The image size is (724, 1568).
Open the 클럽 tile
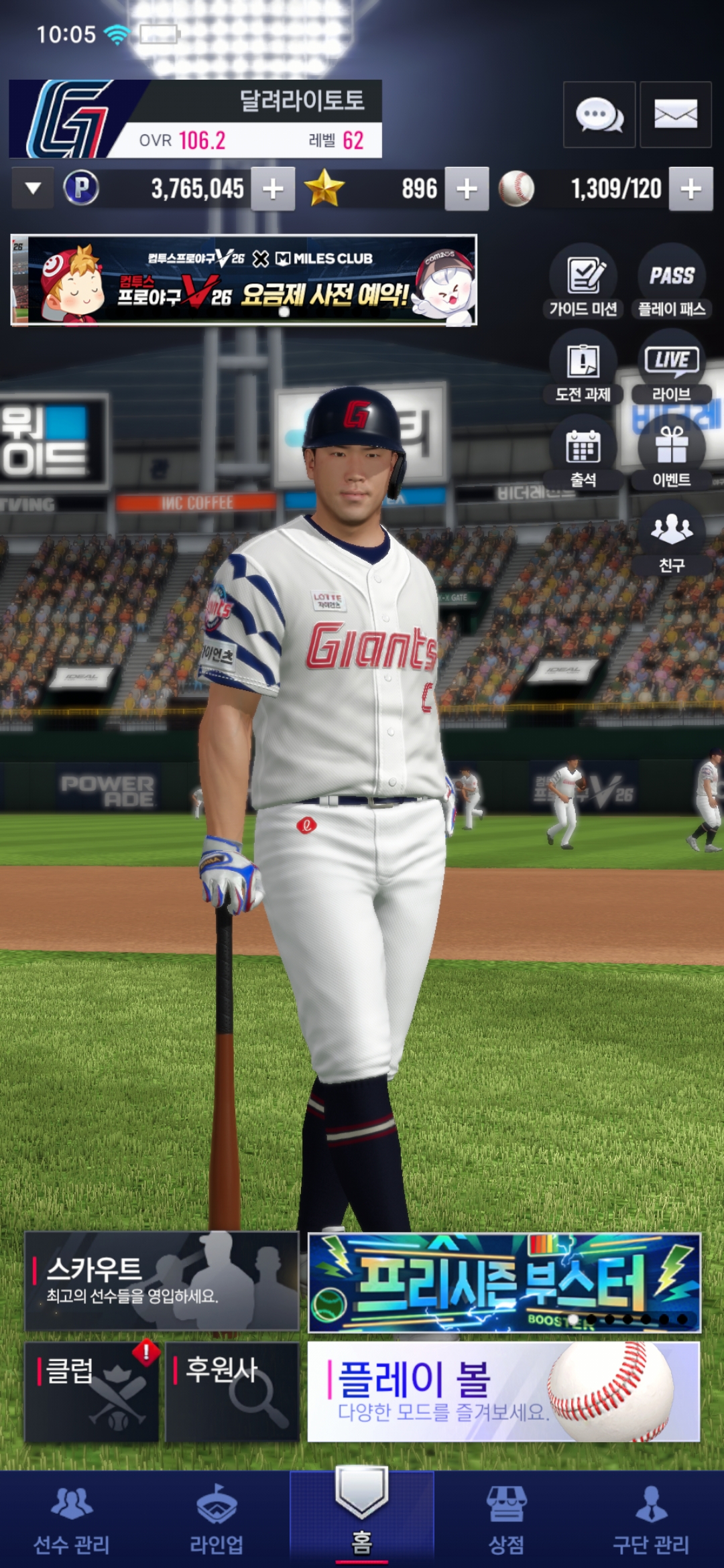tap(92, 1391)
